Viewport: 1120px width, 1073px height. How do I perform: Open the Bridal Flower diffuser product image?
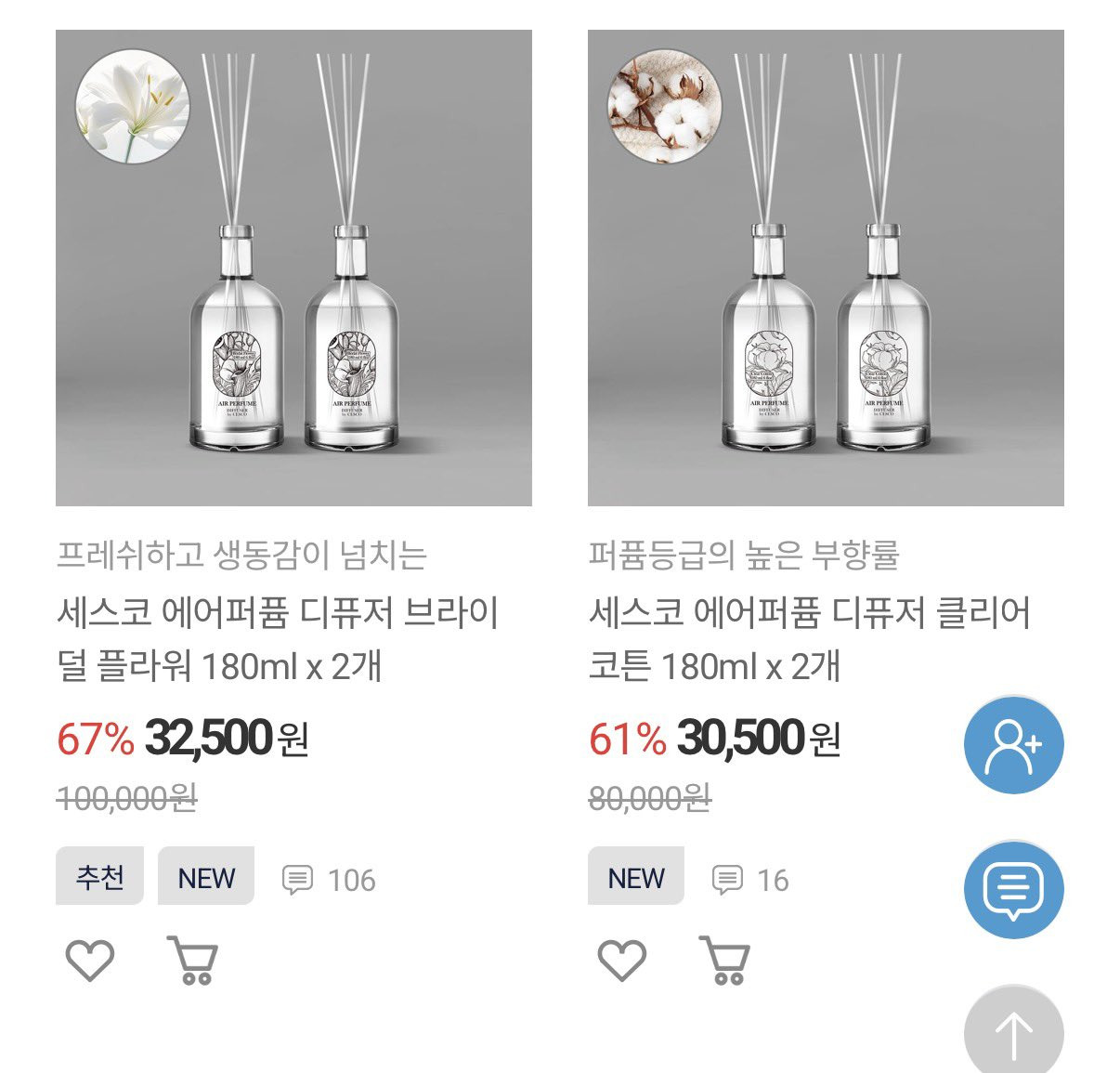tap(293, 268)
